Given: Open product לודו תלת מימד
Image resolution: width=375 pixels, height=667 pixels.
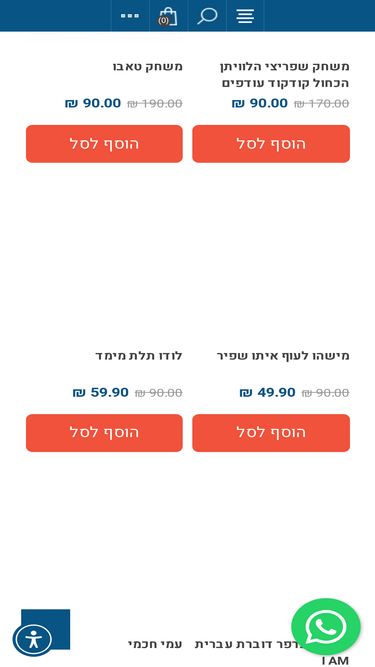Looking at the screenshot, I should pyautogui.click(x=139, y=356).
